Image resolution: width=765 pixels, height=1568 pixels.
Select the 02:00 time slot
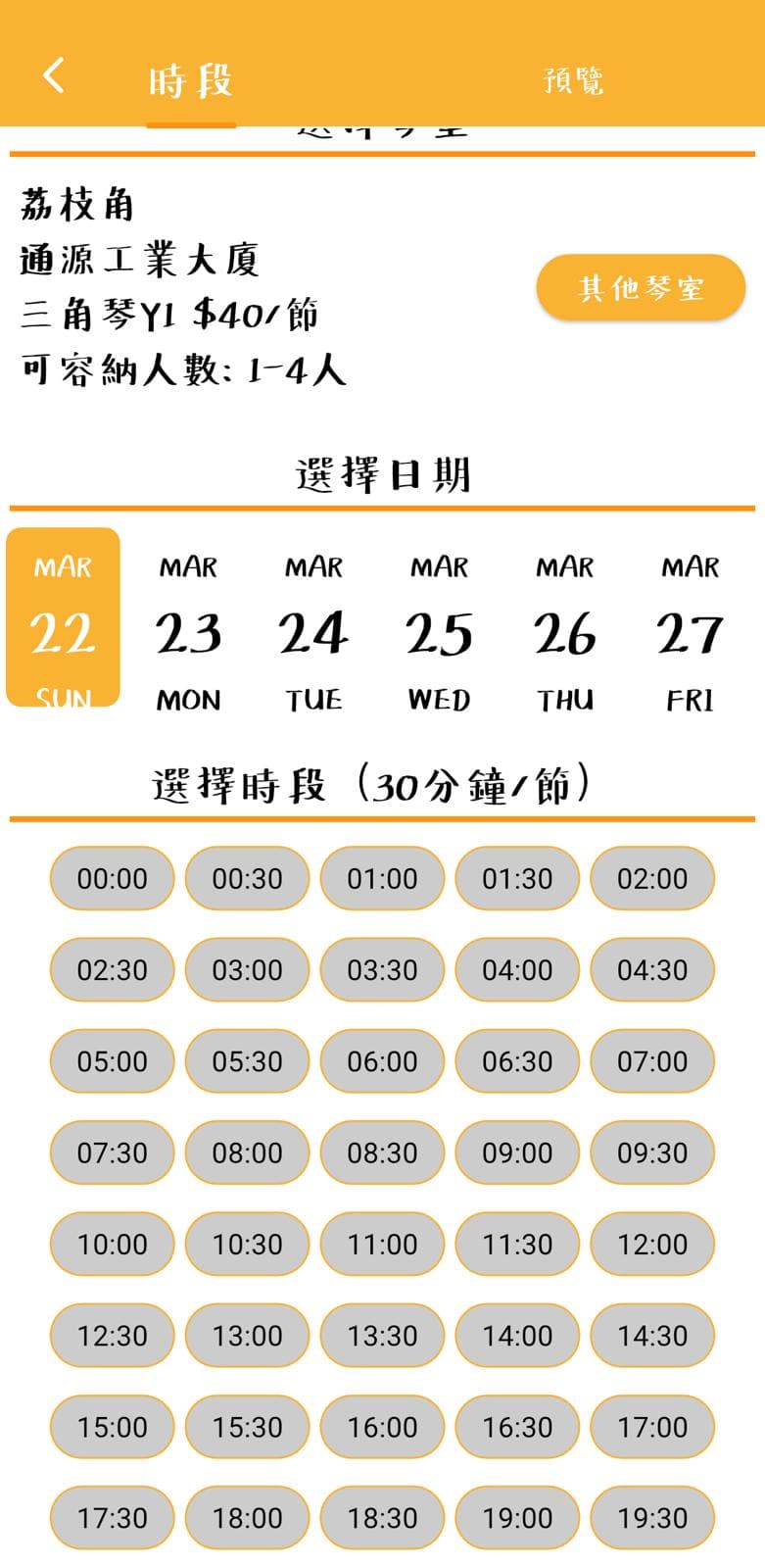coord(652,878)
